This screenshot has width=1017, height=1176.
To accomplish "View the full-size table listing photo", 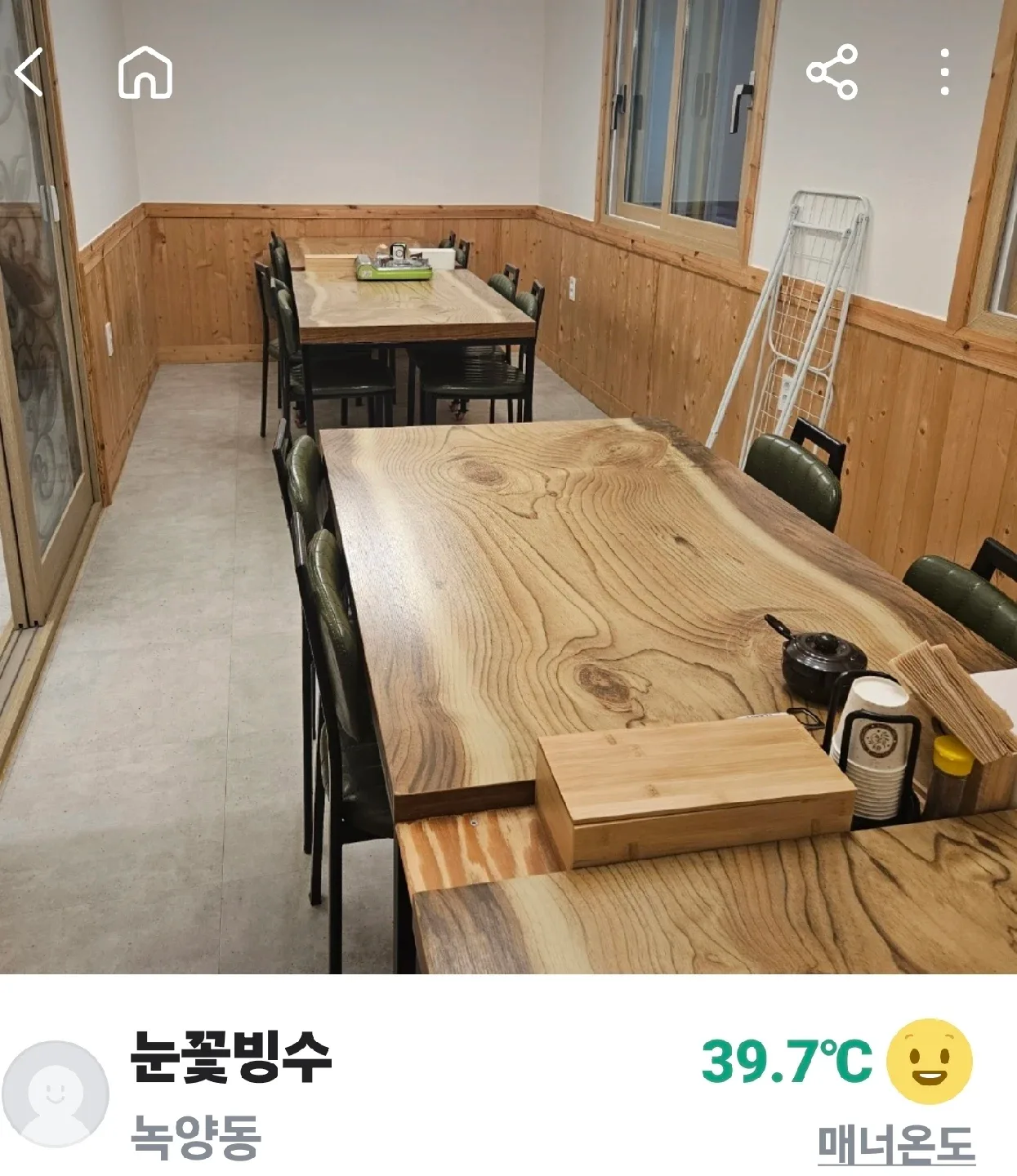I will [508, 523].
